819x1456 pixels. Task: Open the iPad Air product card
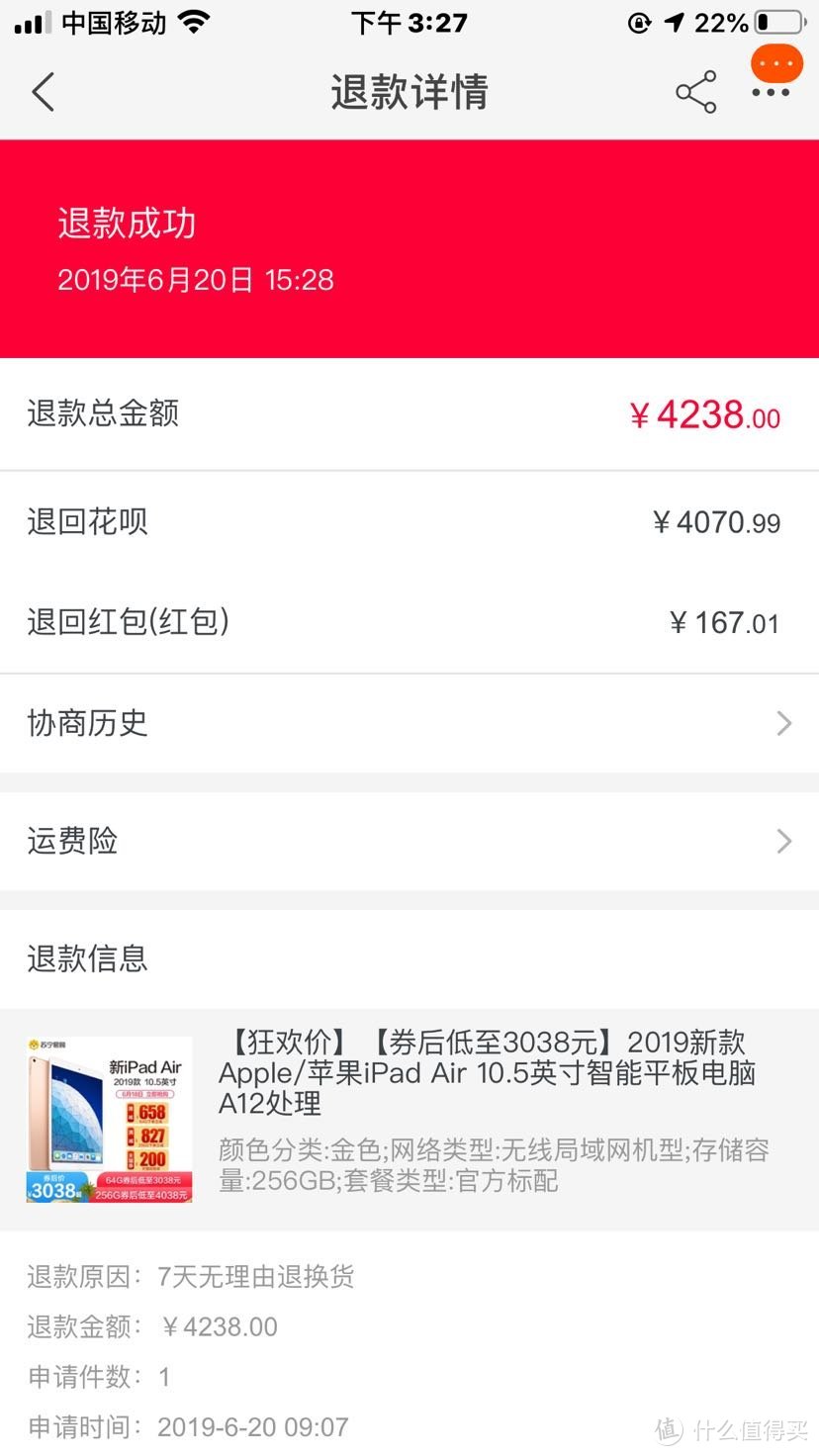(x=409, y=1119)
